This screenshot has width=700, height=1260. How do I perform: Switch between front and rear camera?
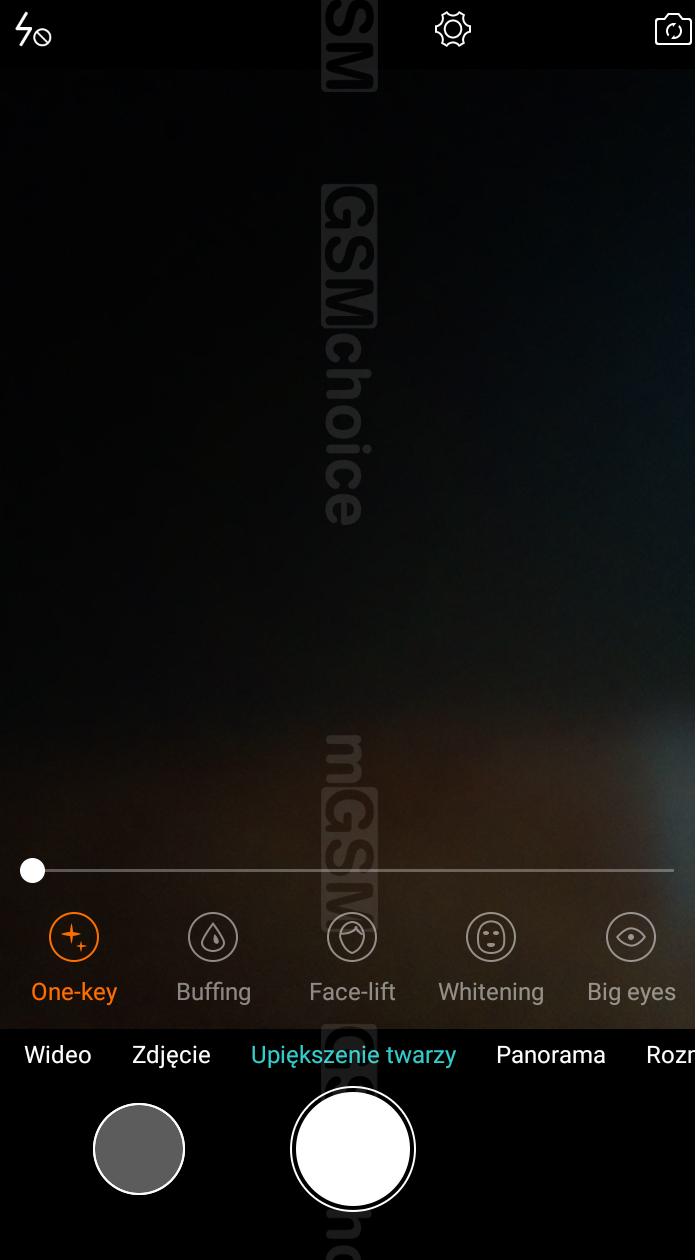pyautogui.click(x=673, y=30)
